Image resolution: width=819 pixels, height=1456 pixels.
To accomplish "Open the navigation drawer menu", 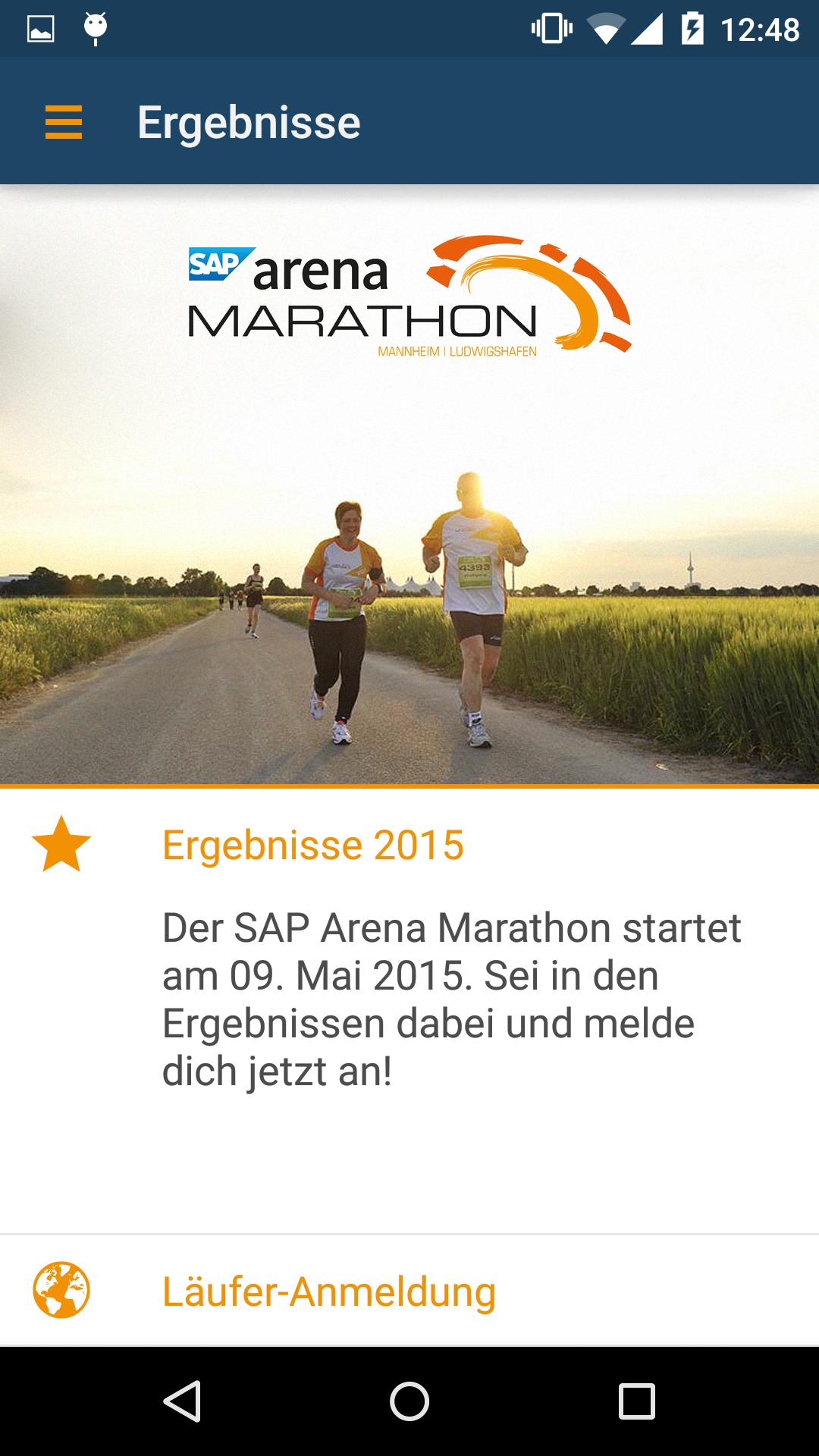I will tap(64, 121).
